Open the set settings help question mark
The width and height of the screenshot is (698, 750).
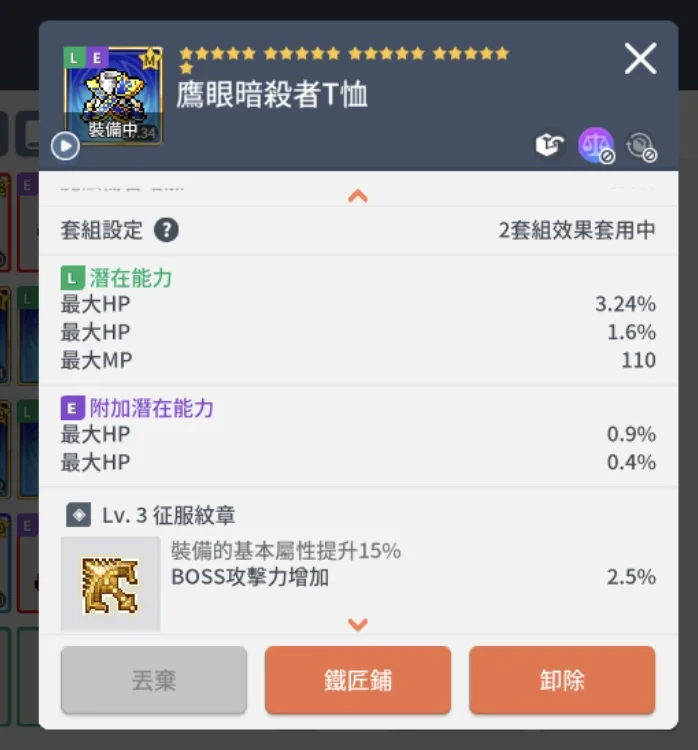pyautogui.click(x=166, y=230)
